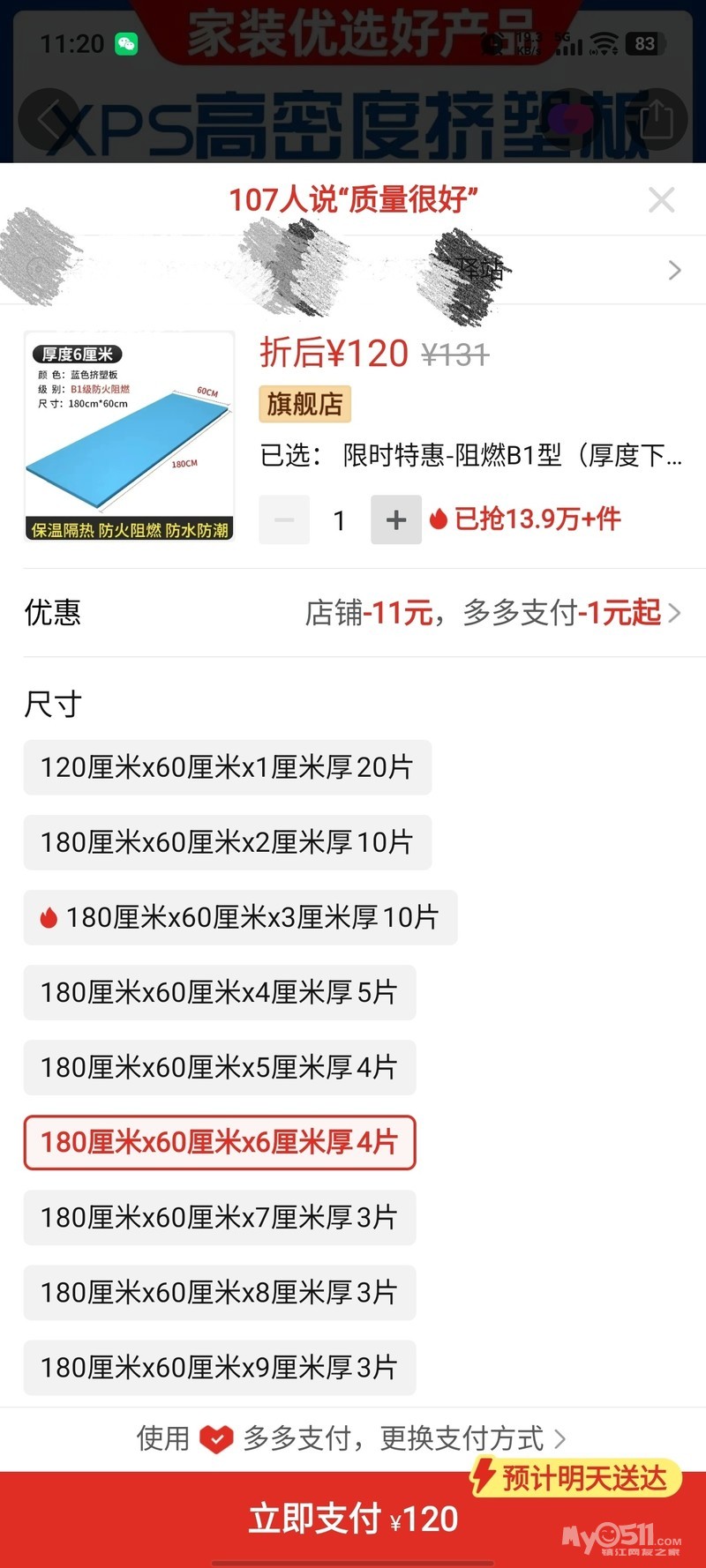Viewport: 706px width, 1568px height.
Task: Choose size 180厘米x60厘米x7厘米厚3片
Action: point(219,1217)
